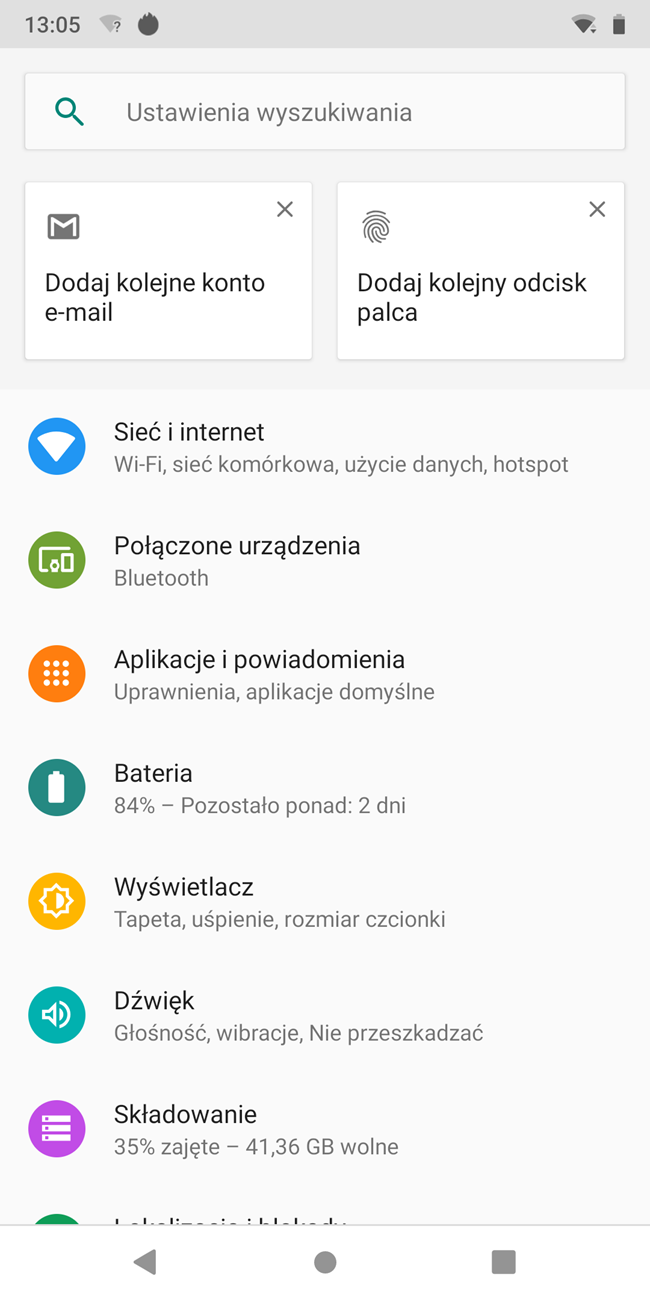Go to Połączone urządzenia
The width and height of the screenshot is (650, 1300).
pyautogui.click(x=325, y=561)
